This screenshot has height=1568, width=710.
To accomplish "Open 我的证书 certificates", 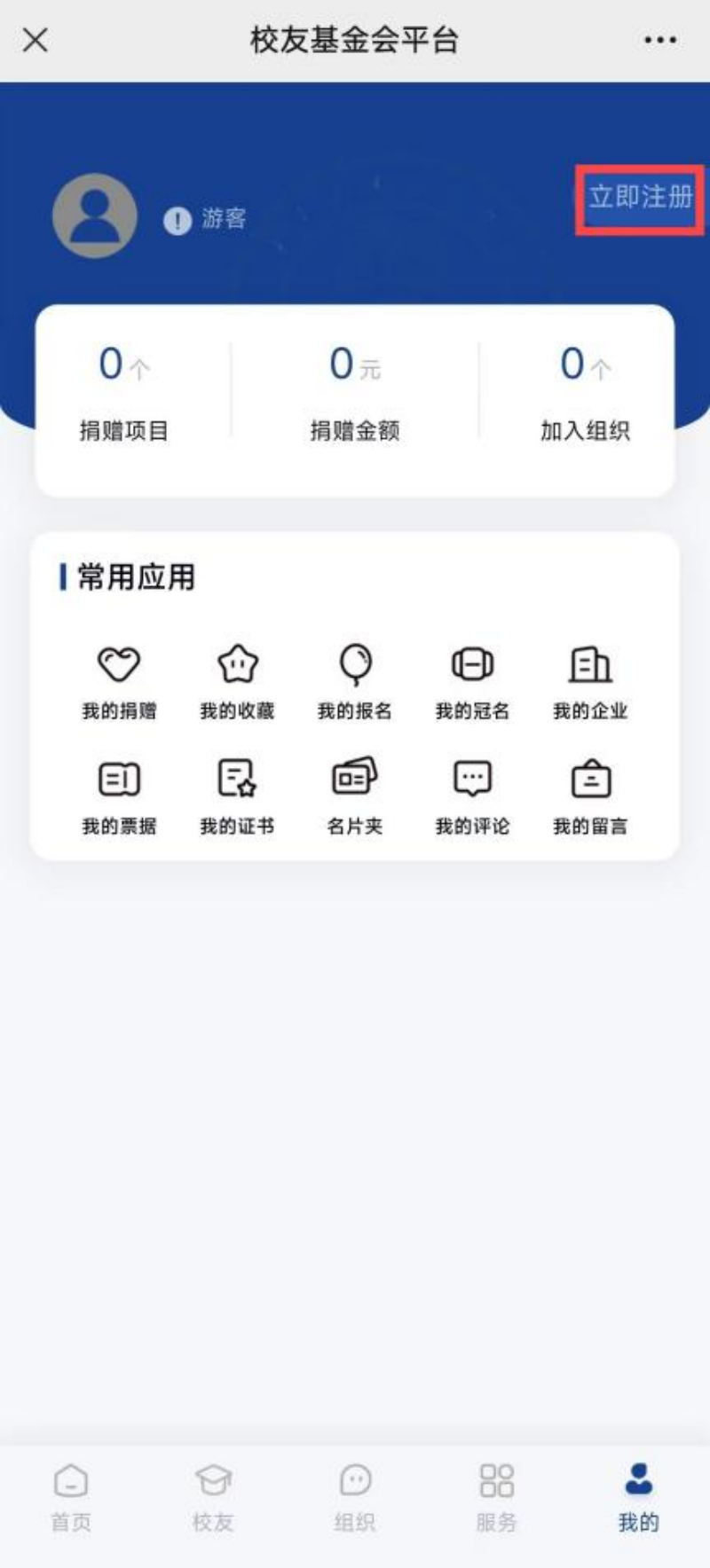I will coord(237,796).
